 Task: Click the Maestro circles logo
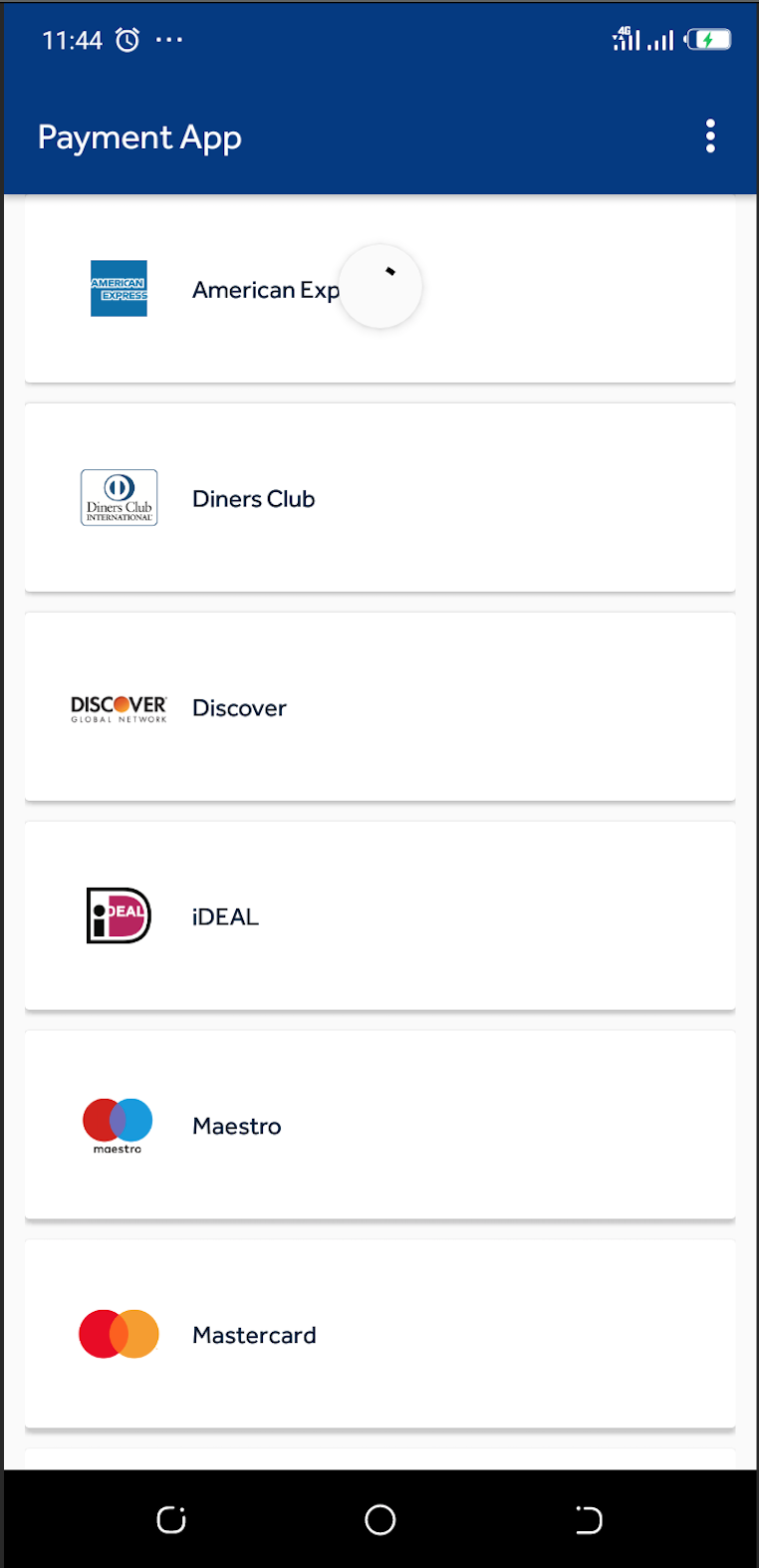[x=117, y=1126]
